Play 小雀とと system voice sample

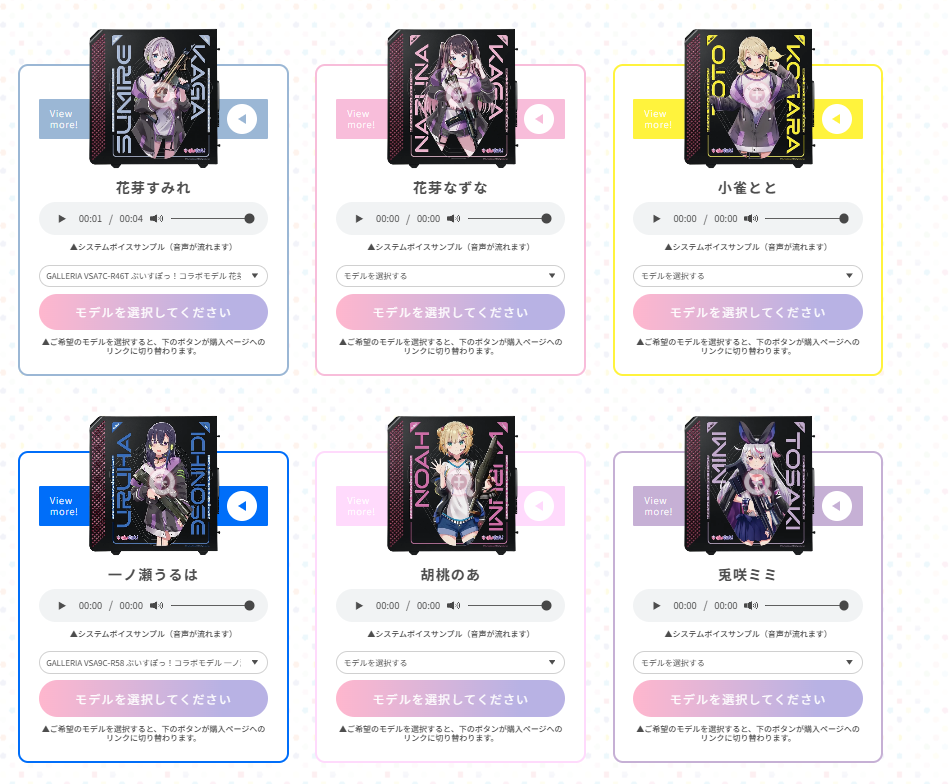tap(657, 219)
